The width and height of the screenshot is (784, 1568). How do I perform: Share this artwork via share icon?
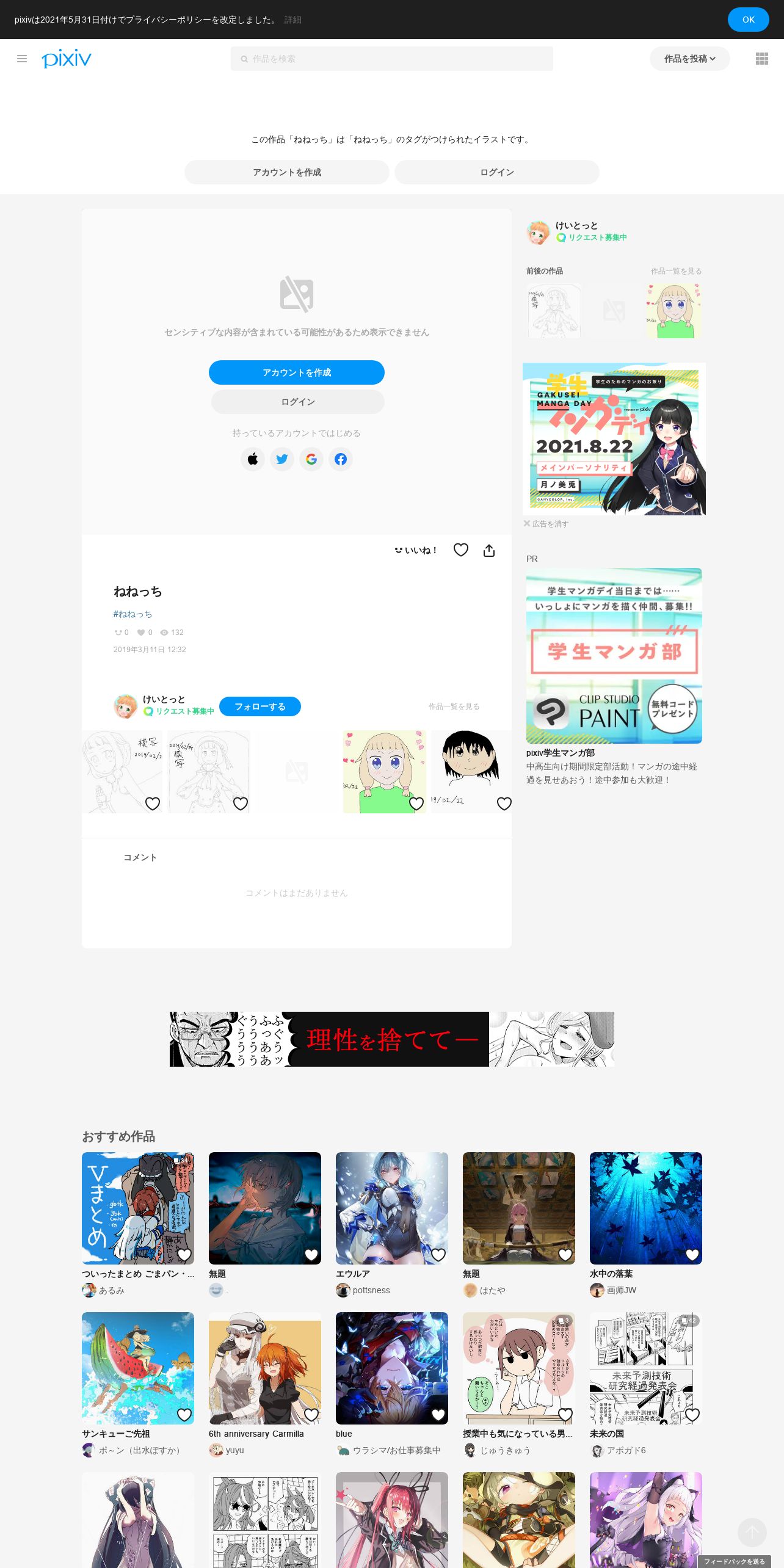[x=489, y=550]
